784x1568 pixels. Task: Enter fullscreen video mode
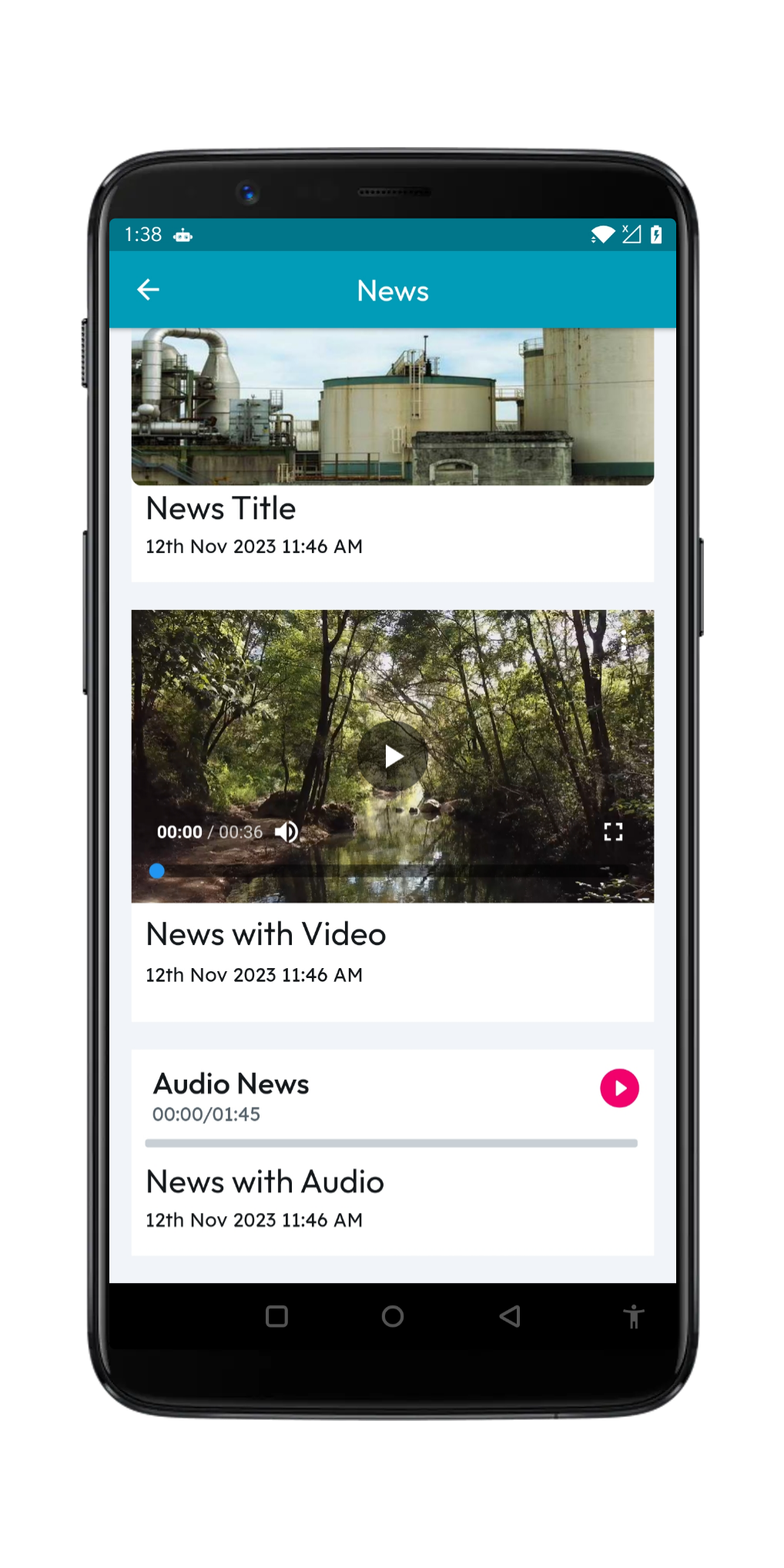pyautogui.click(x=613, y=832)
